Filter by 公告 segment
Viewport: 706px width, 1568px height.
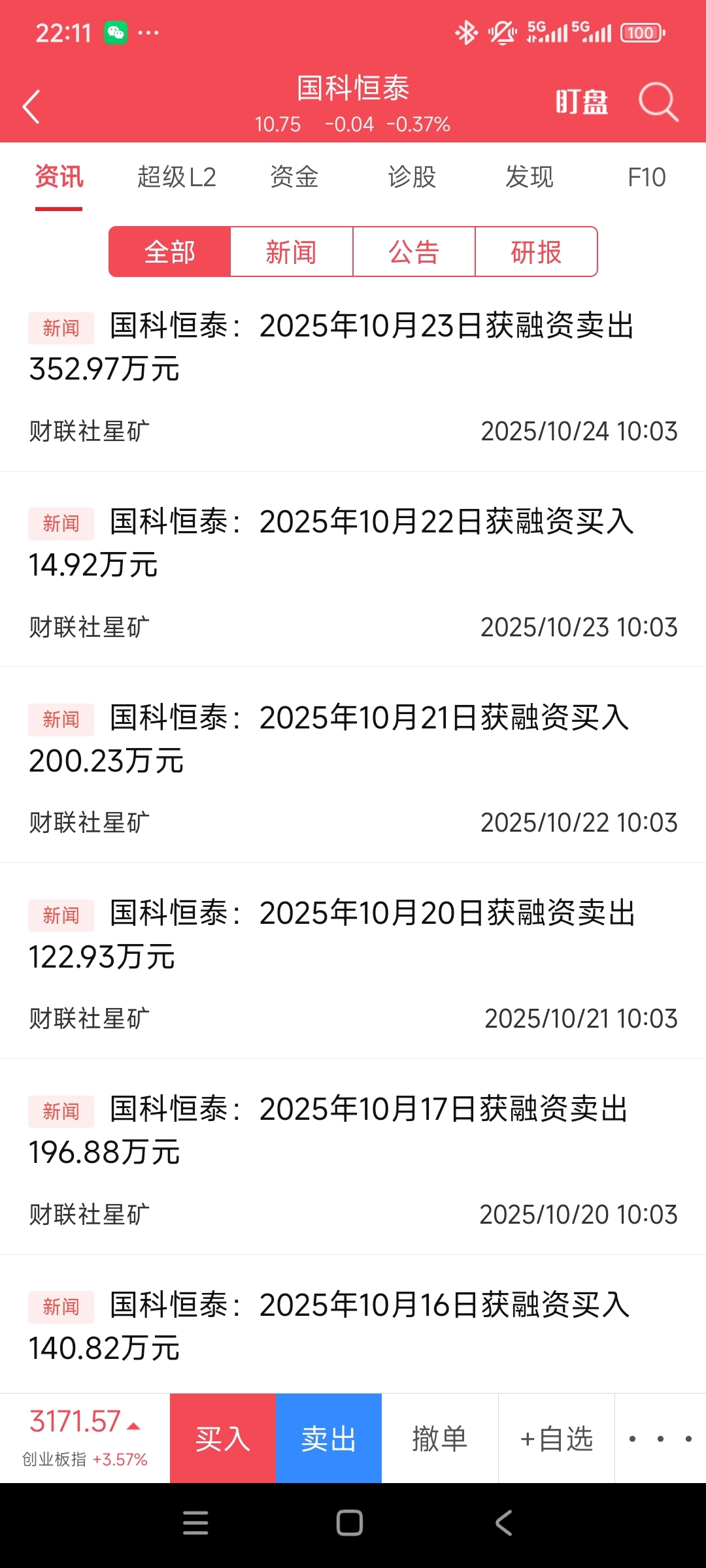[x=414, y=252]
